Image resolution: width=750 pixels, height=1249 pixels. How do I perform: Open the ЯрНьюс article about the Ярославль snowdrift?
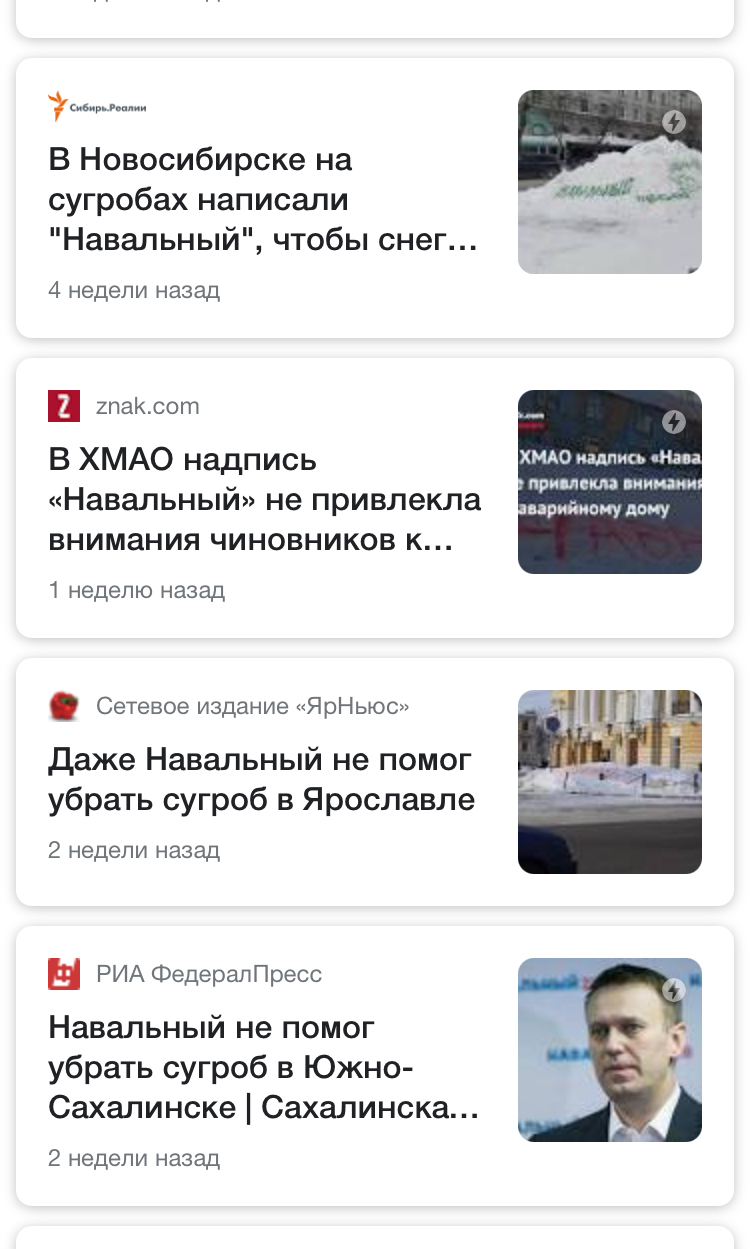point(261,780)
